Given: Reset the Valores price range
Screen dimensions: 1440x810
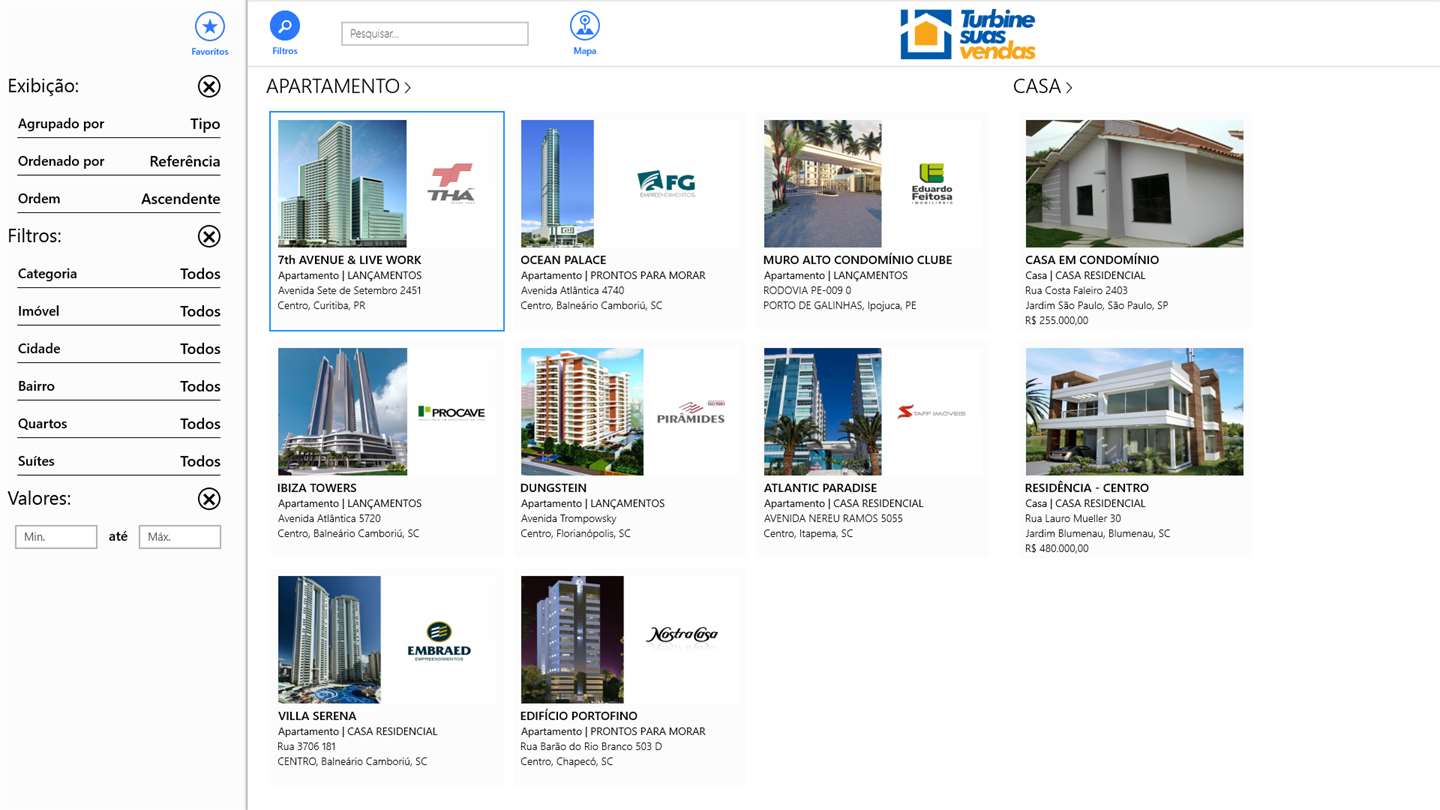Looking at the screenshot, I should coord(208,499).
